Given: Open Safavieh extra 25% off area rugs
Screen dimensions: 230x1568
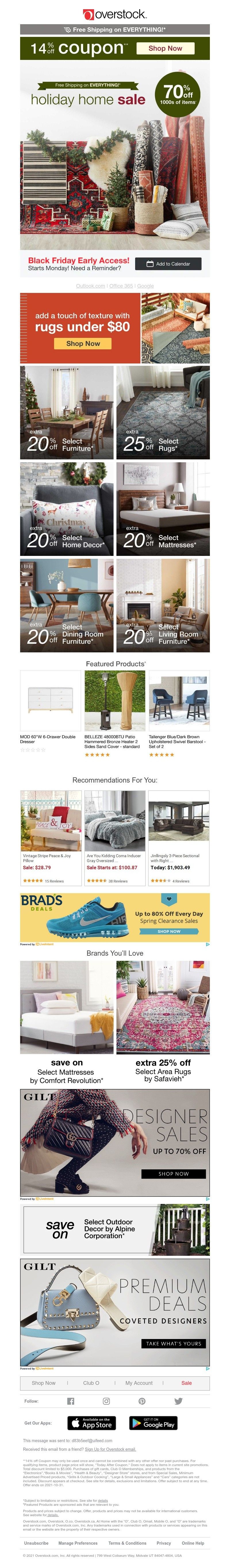Looking at the screenshot, I should click(x=163, y=1022).
